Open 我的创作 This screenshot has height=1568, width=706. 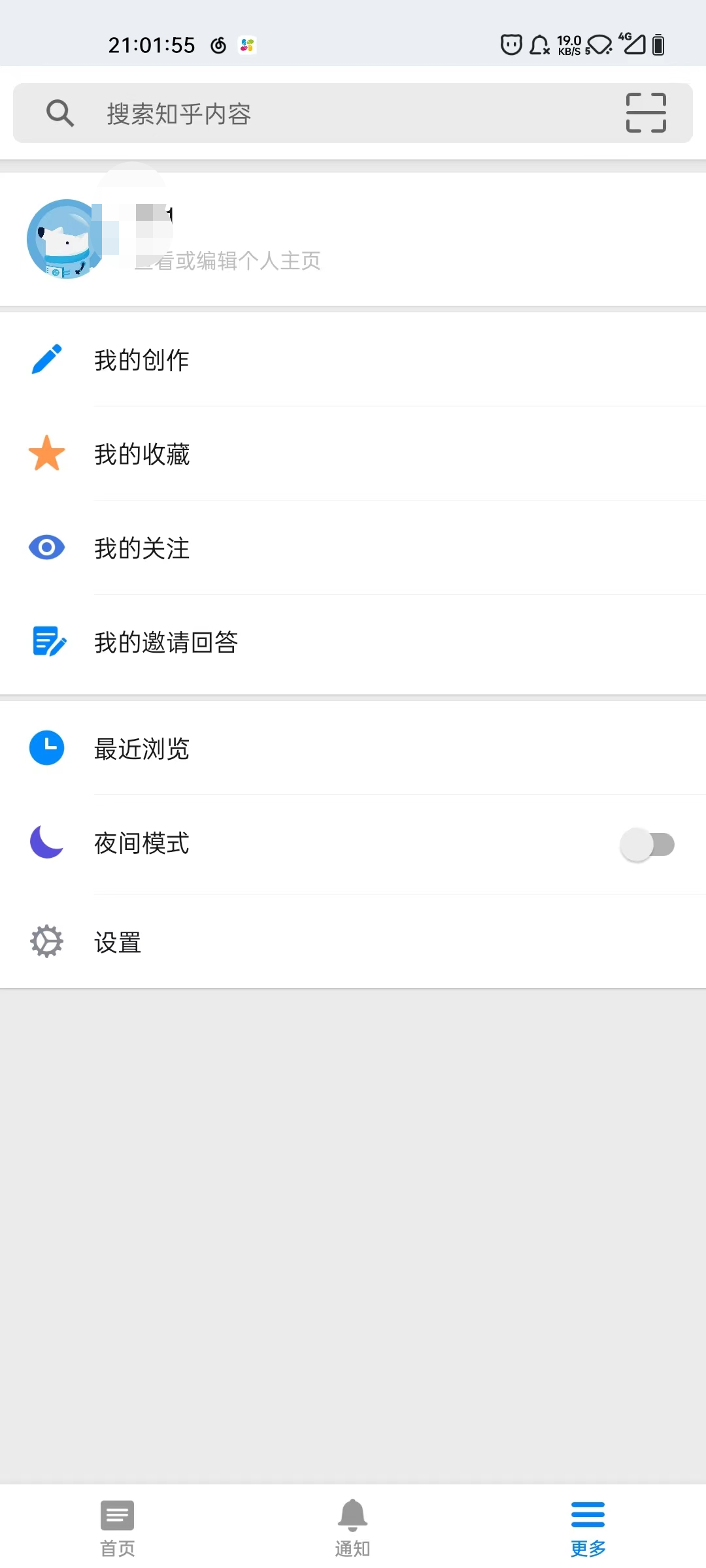[x=353, y=359]
